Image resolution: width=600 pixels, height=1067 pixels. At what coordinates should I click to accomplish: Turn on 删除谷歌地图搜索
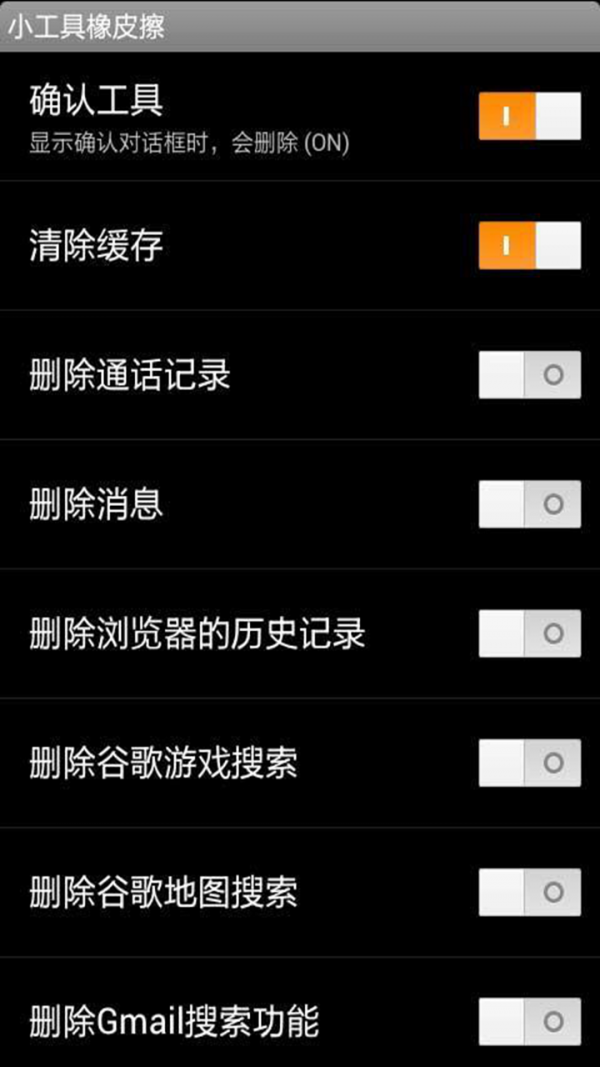tap(530, 892)
